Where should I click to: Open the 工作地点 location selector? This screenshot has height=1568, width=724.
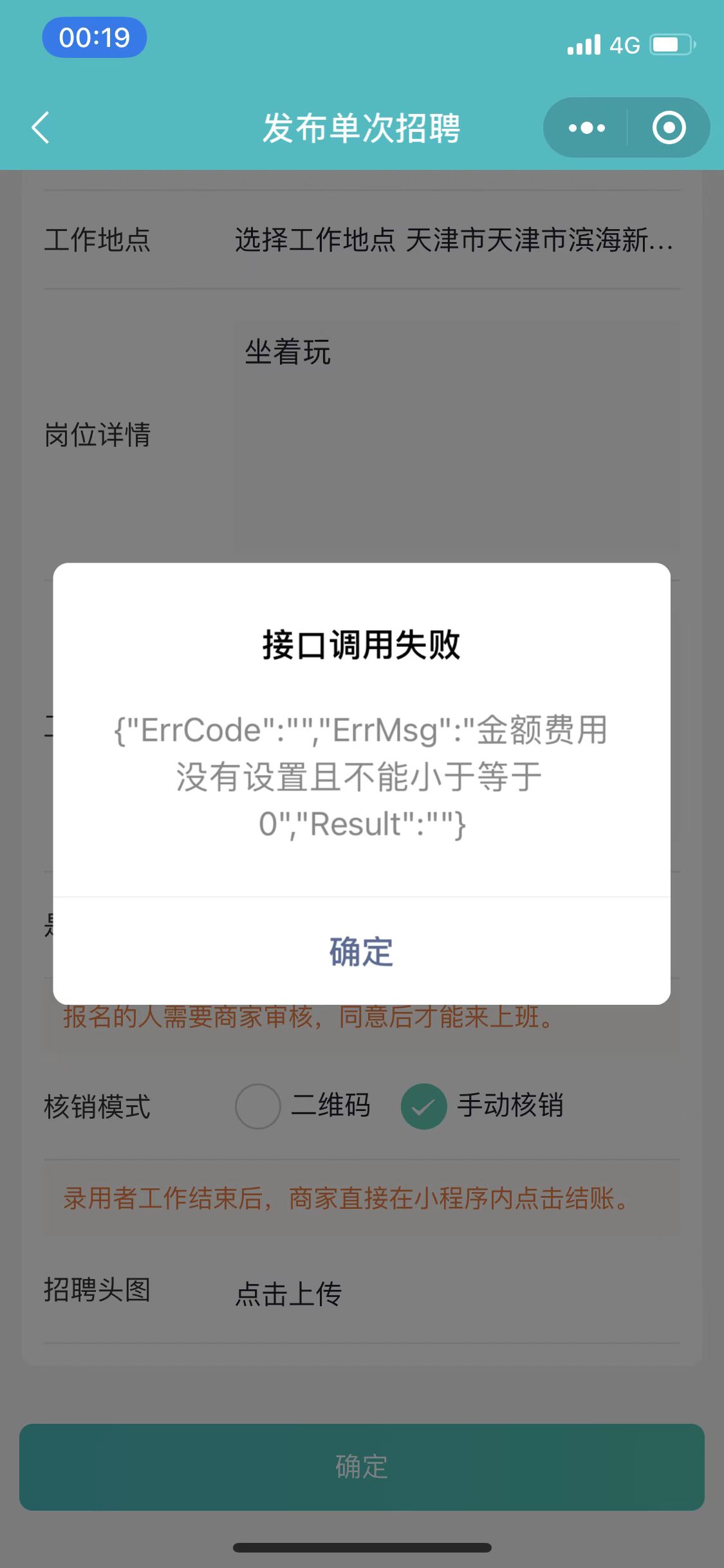pyautogui.click(x=454, y=240)
